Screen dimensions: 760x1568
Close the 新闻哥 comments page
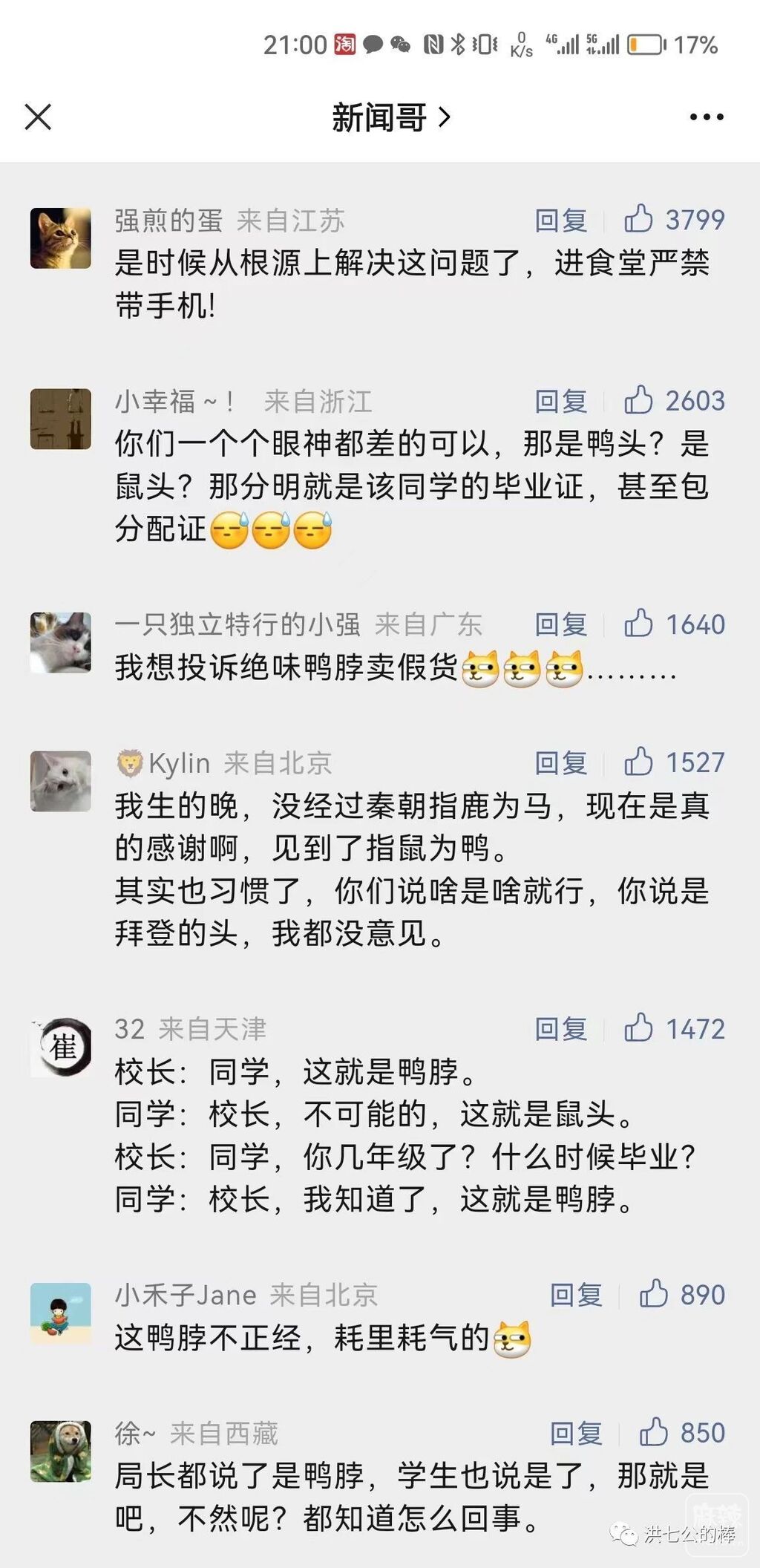[x=38, y=117]
